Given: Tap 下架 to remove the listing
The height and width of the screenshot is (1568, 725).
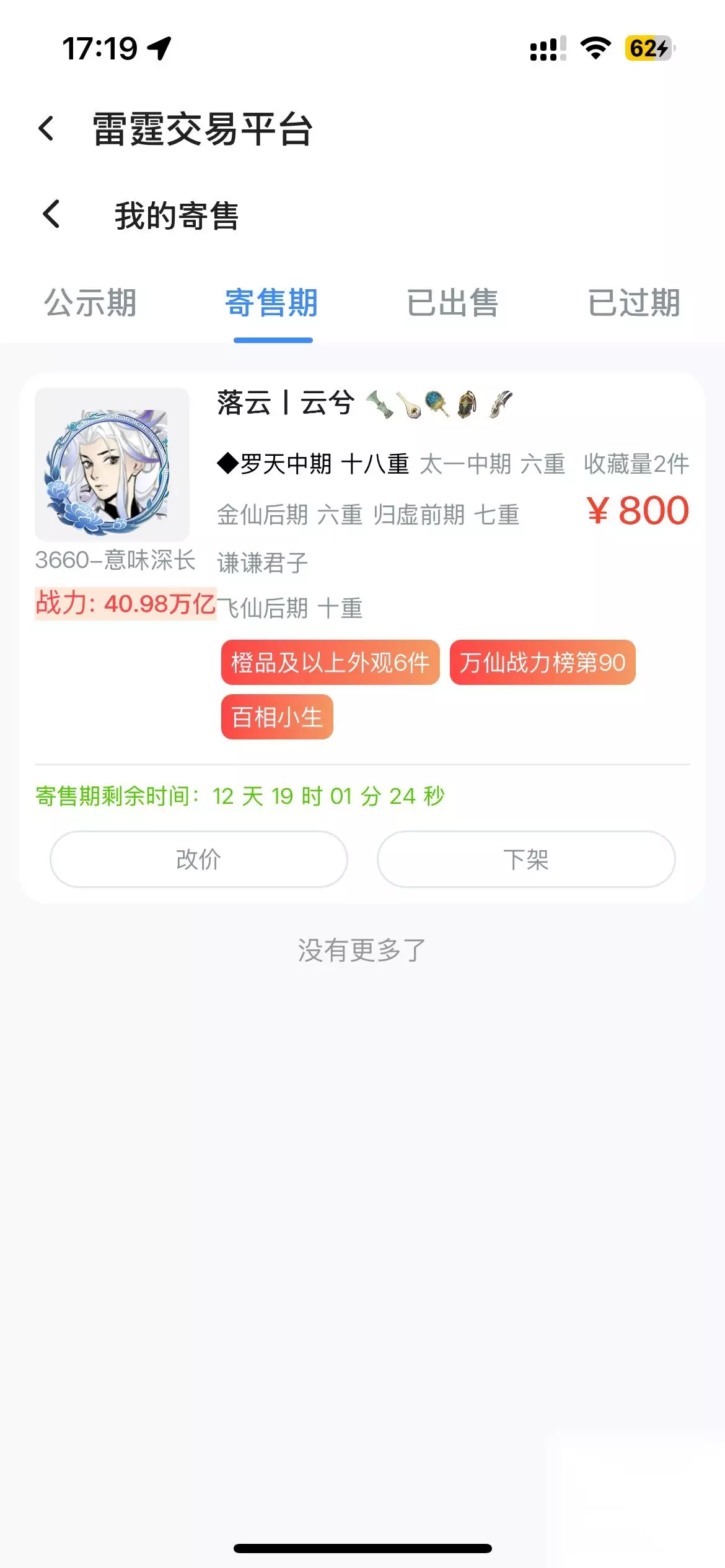Looking at the screenshot, I should (x=526, y=859).
